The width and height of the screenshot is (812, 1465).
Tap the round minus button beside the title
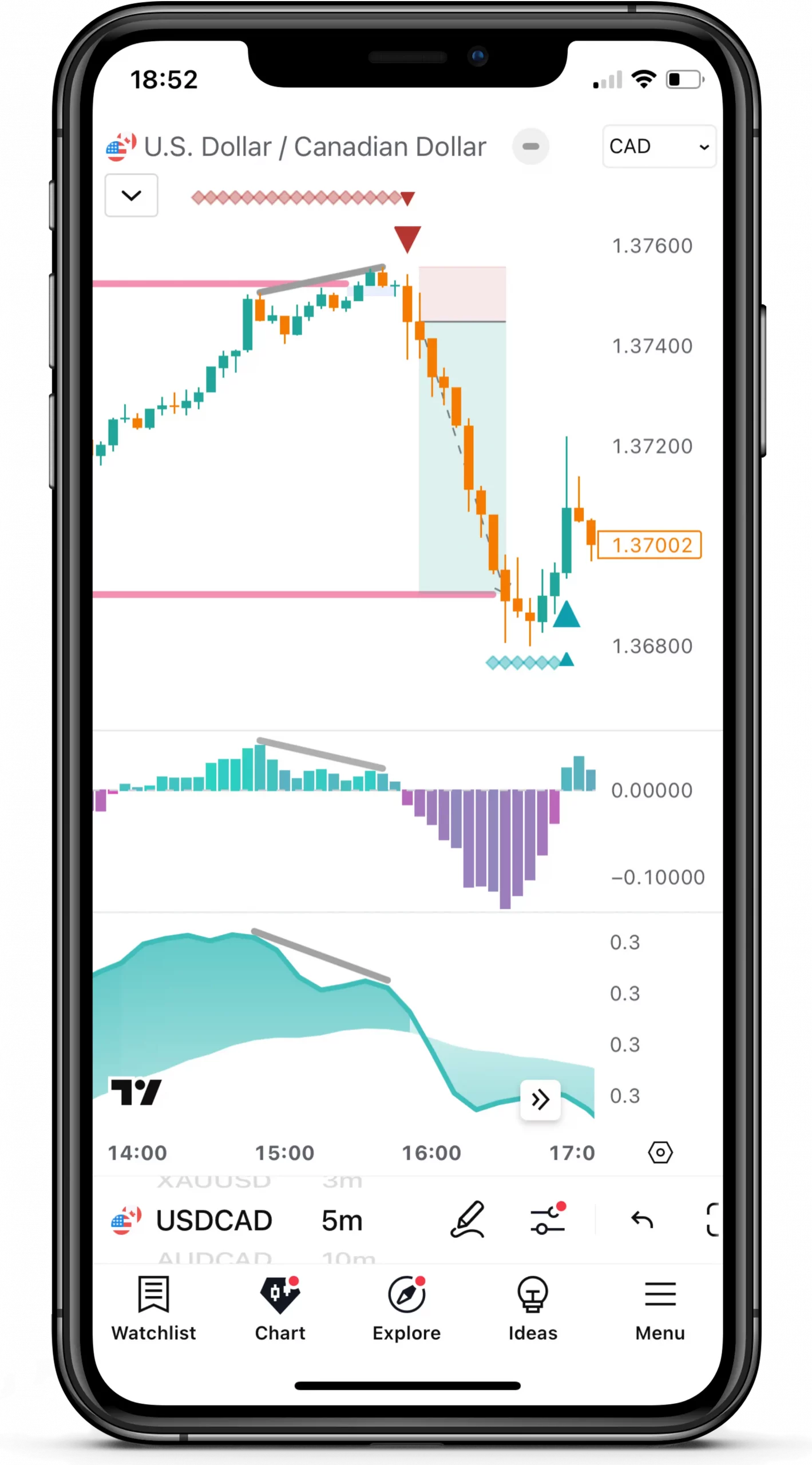[x=530, y=146]
